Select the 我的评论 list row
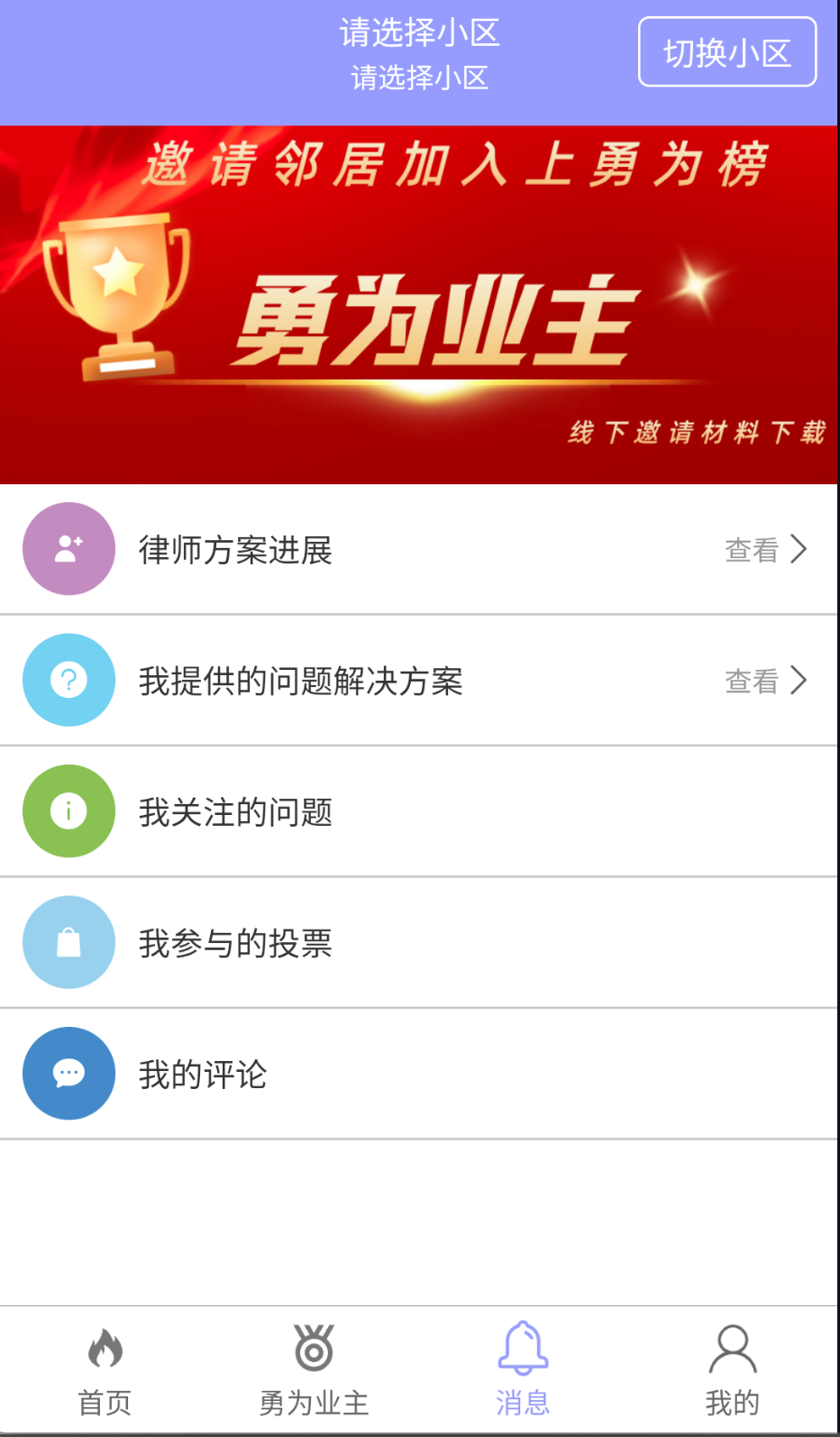The width and height of the screenshot is (840, 1437). tap(420, 1073)
